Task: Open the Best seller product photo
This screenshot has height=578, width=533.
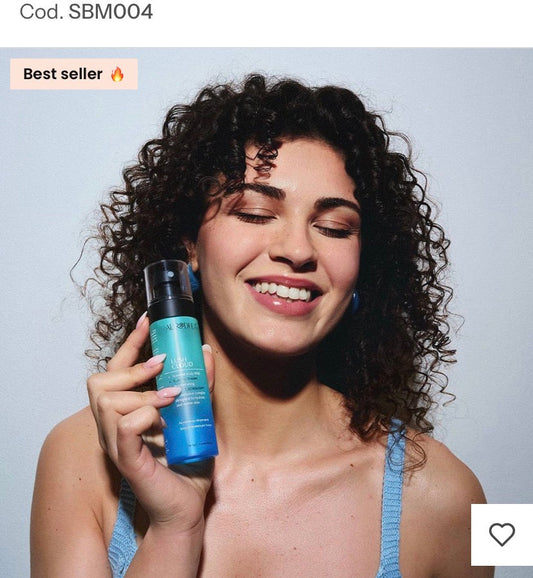Action: click(x=266, y=313)
